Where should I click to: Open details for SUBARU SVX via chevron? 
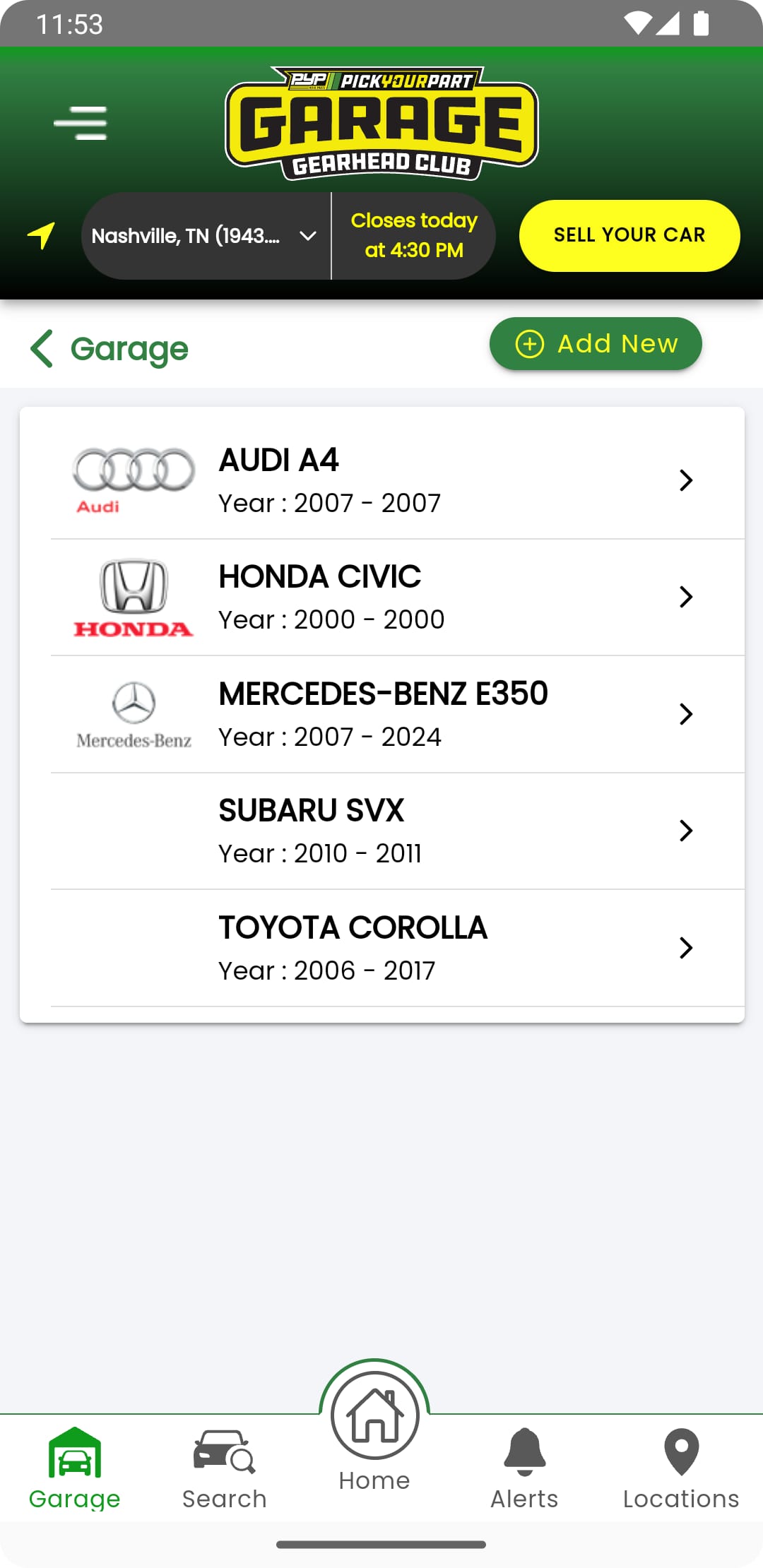685,831
